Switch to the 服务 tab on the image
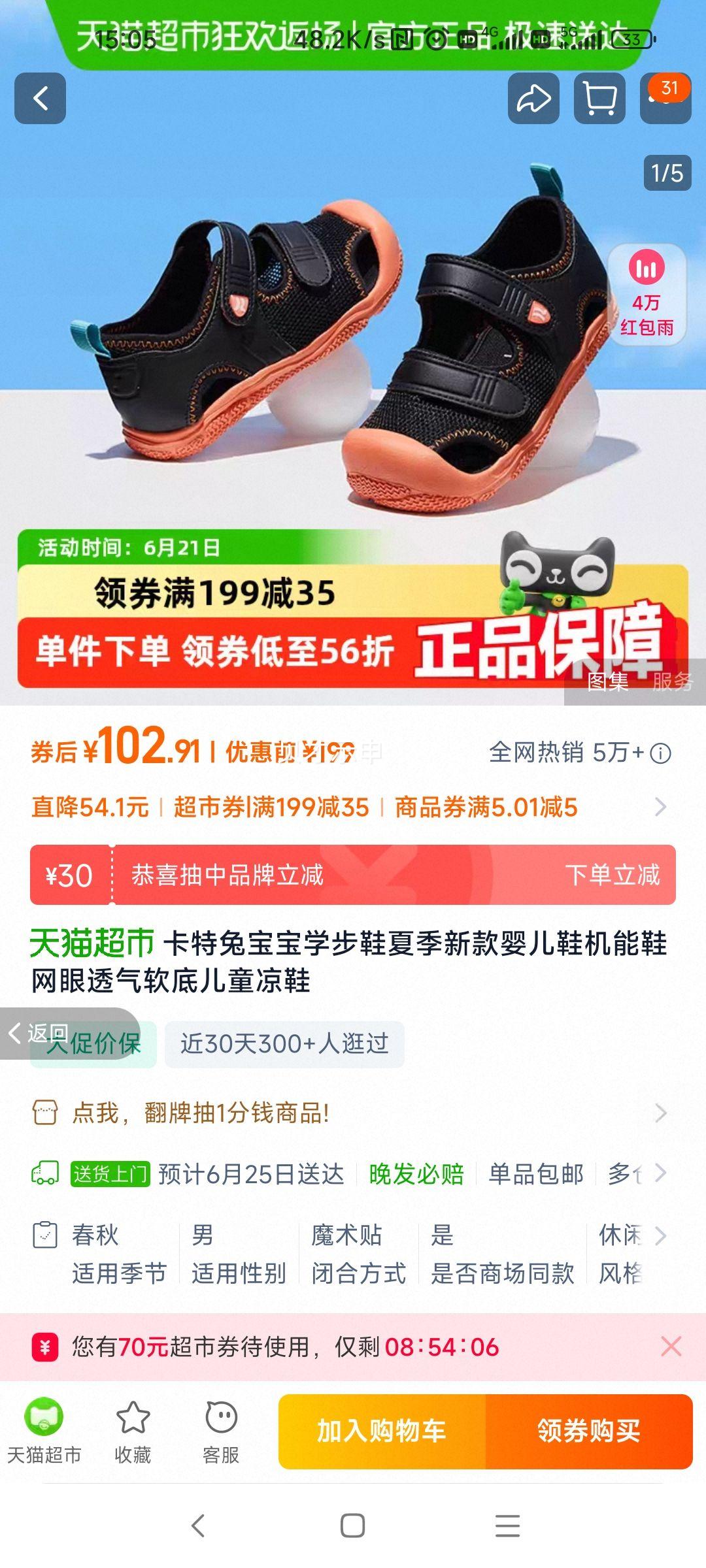The width and height of the screenshot is (706, 1568). click(672, 681)
